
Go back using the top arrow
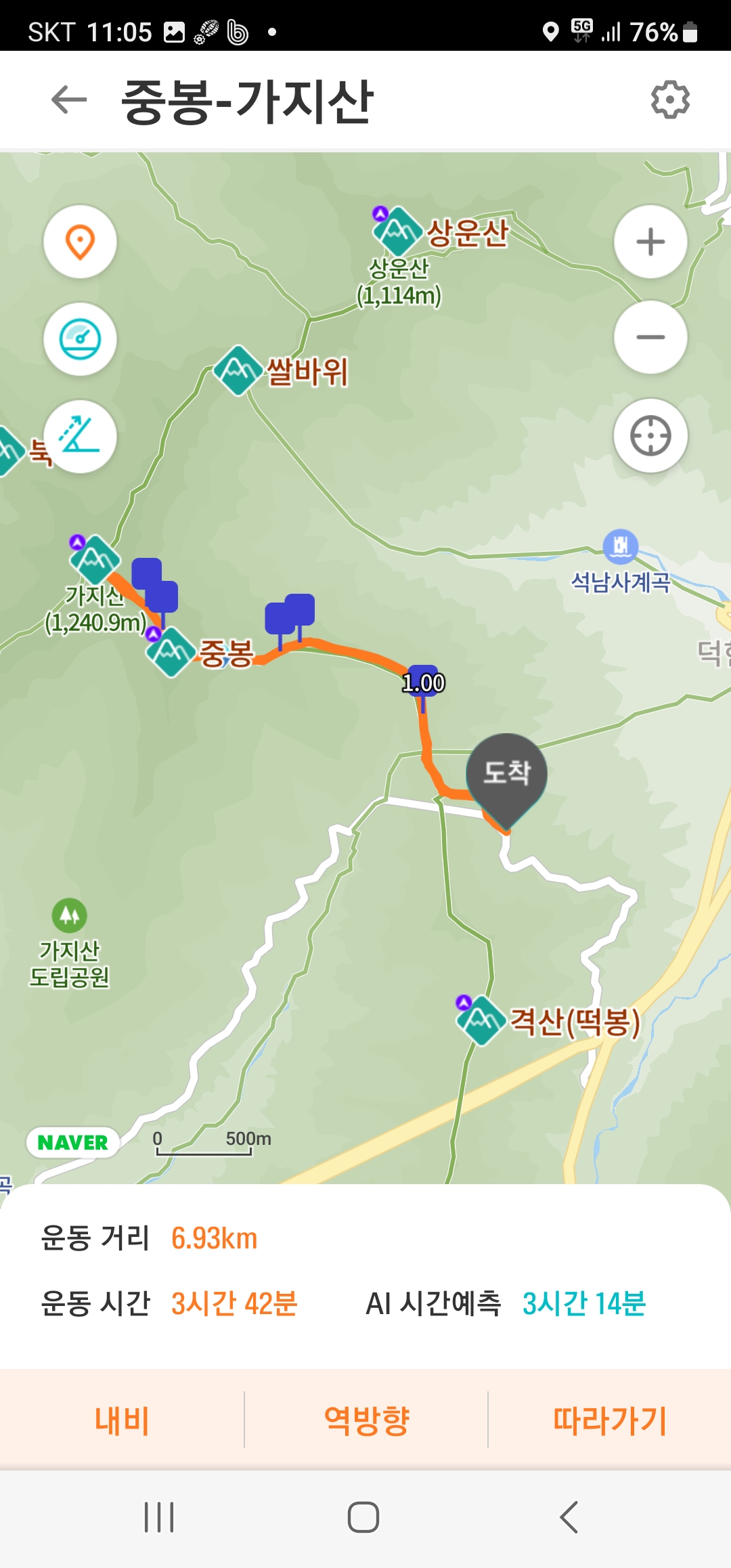pyautogui.click(x=69, y=100)
